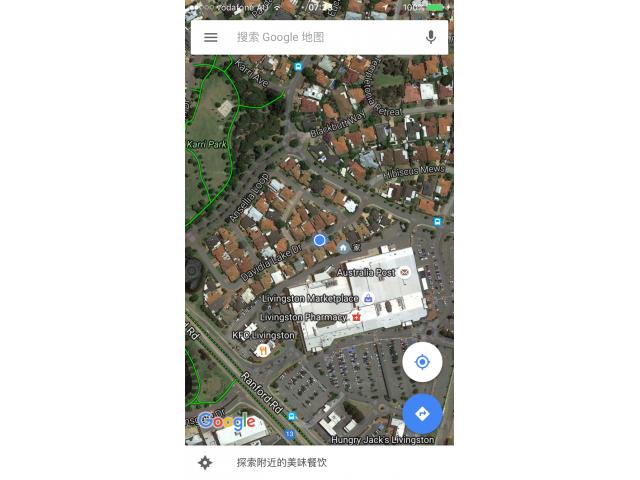Open the explore nearby restaurants bar
The width and height of the screenshot is (640, 480).
(x=320, y=463)
